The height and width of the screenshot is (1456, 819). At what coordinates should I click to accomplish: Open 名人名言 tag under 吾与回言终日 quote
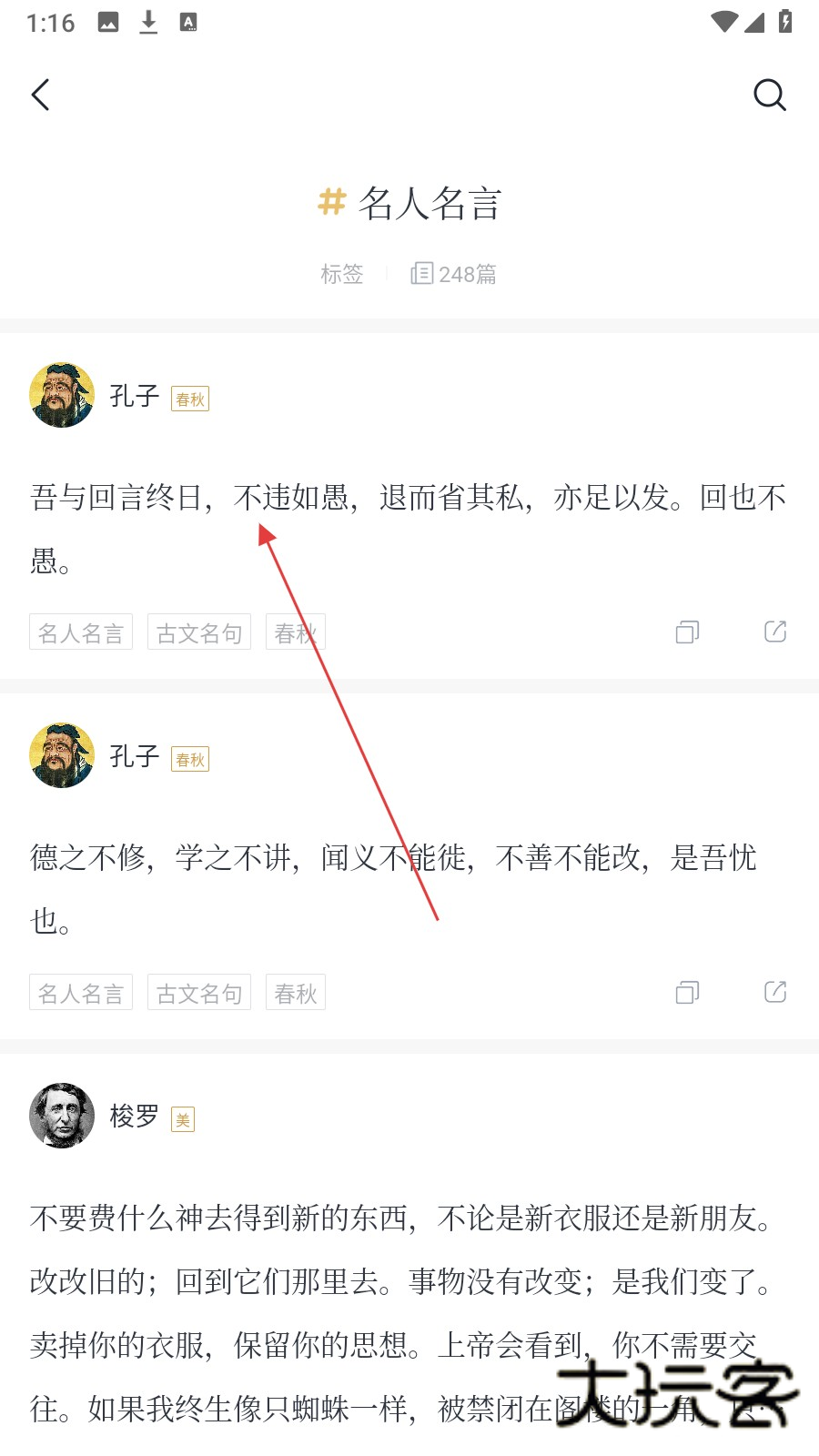(81, 632)
